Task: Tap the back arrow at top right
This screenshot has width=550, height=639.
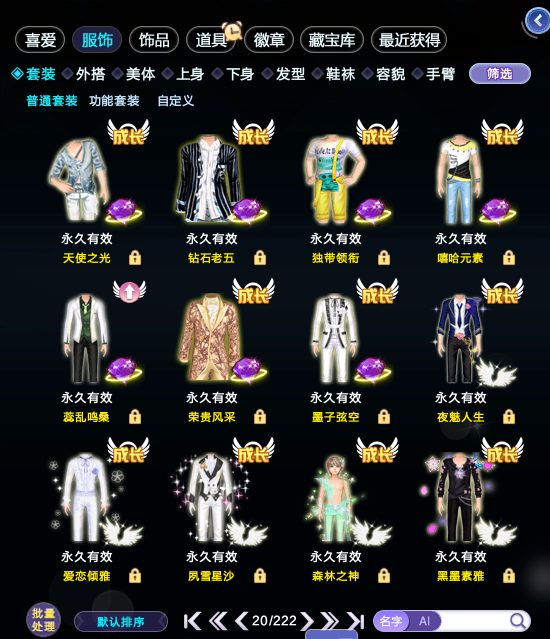Action: (x=538, y=20)
